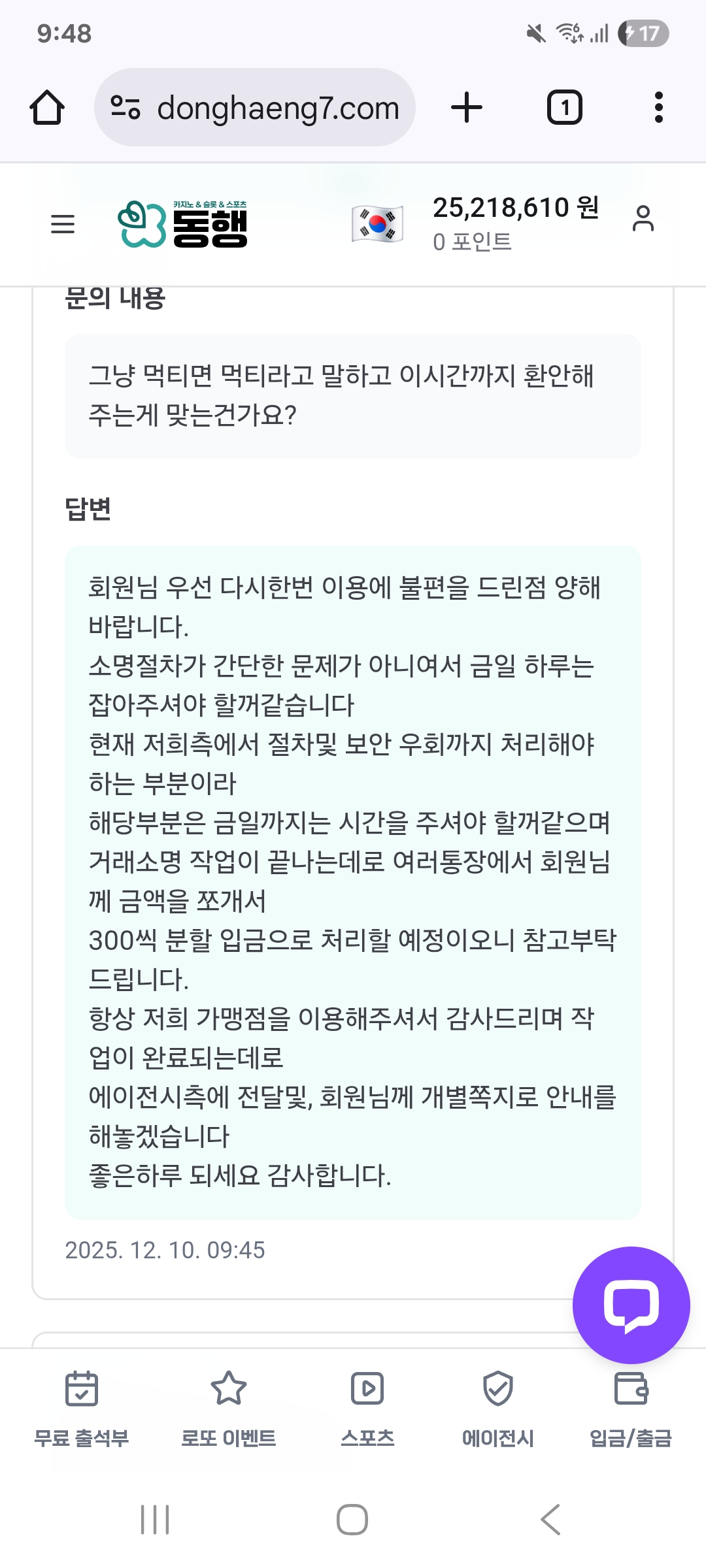Change language via the Korean flag
The image size is (706, 1568).
[377, 224]
